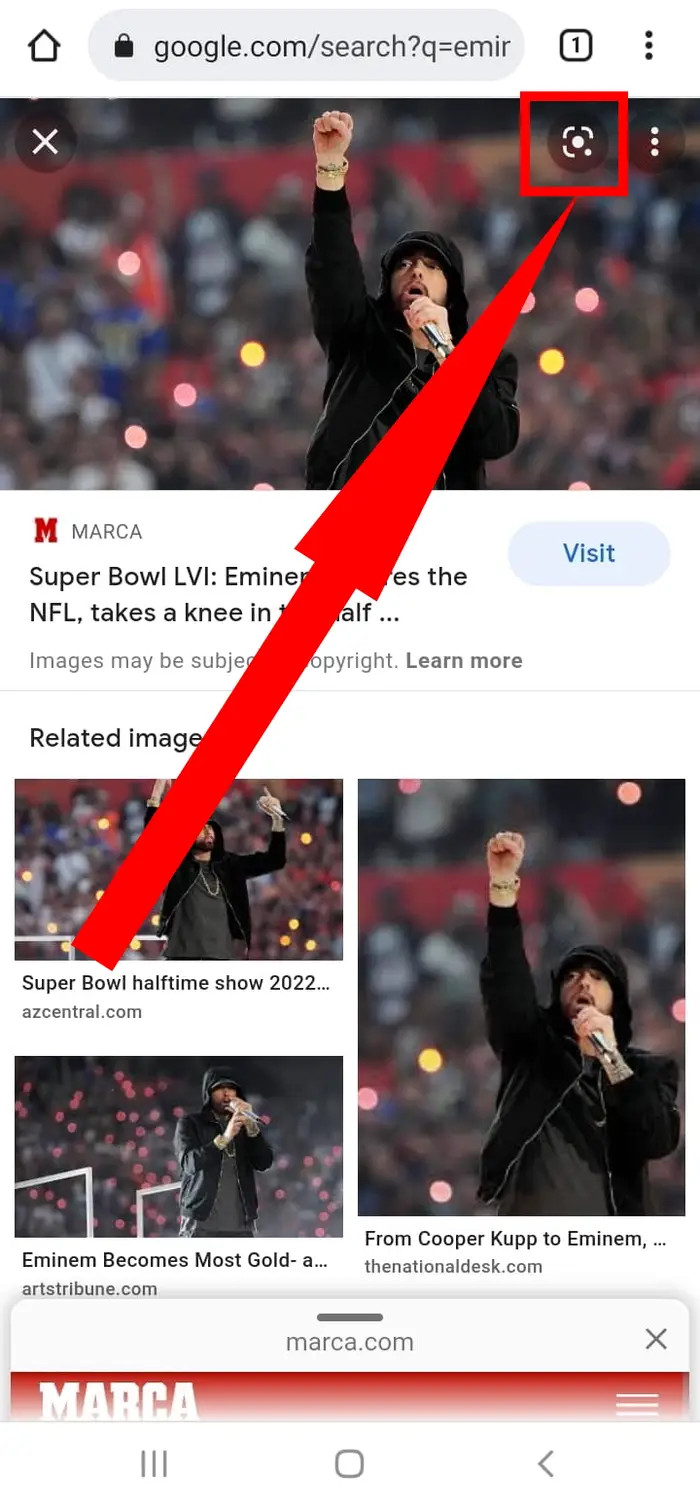This screenshot has height=1508, width=700.
Task: Open the MARCA site hamburger menu
Action: coord(637,1403)
